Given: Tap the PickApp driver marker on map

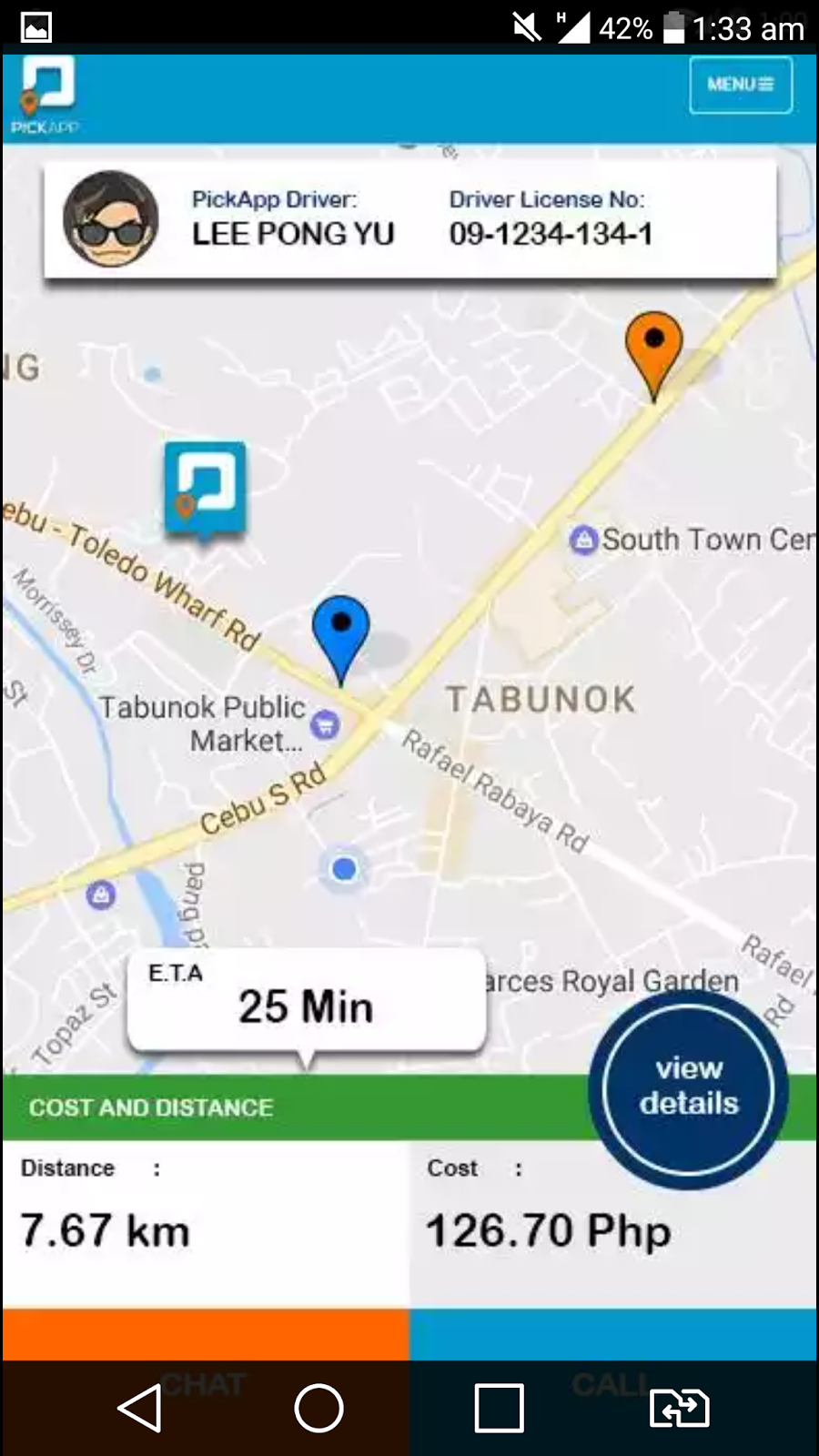Looking at the screenshot, I should coord(205,488).
